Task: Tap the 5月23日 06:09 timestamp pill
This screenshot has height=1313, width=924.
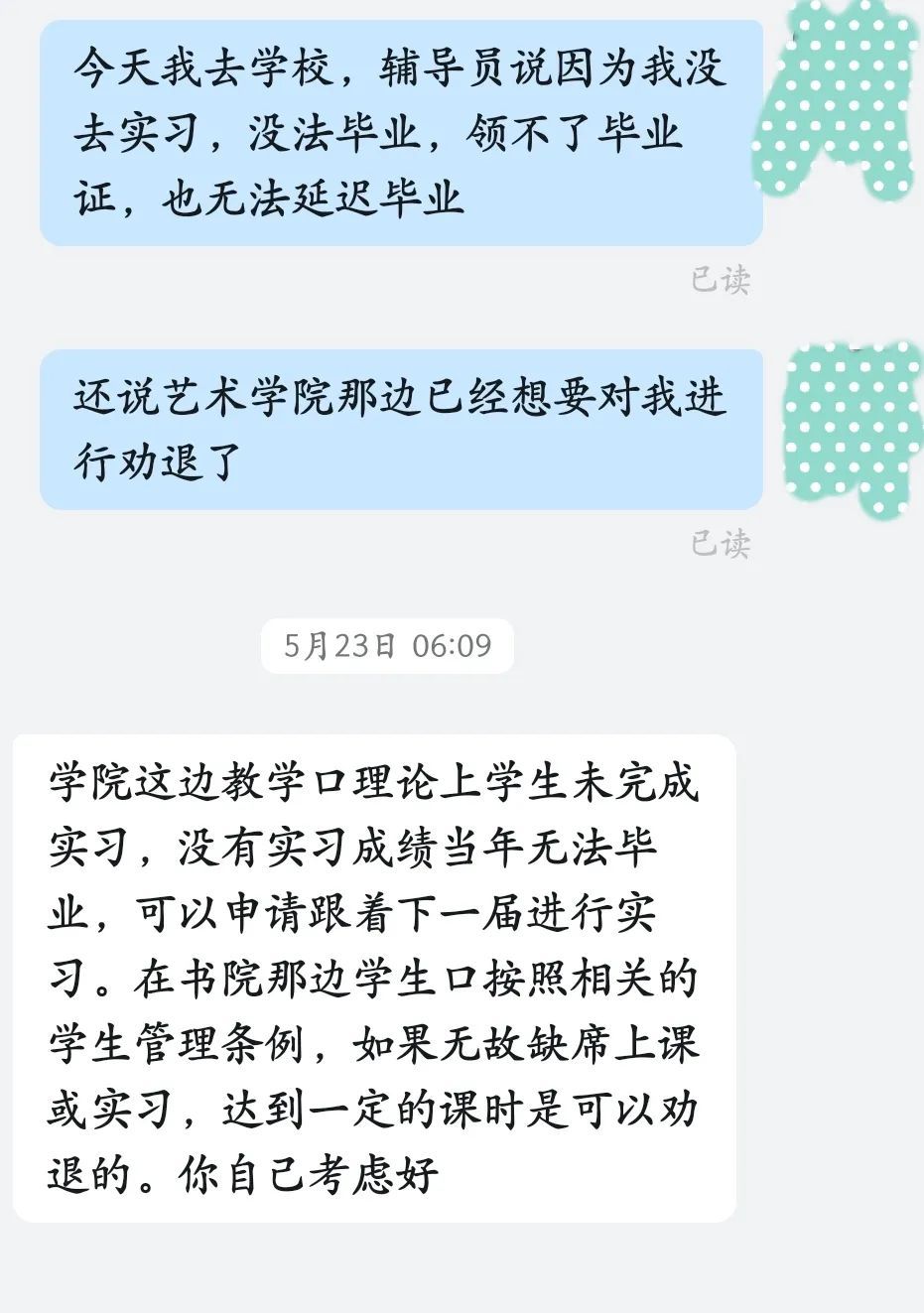Action: click(x=387, y=644)
